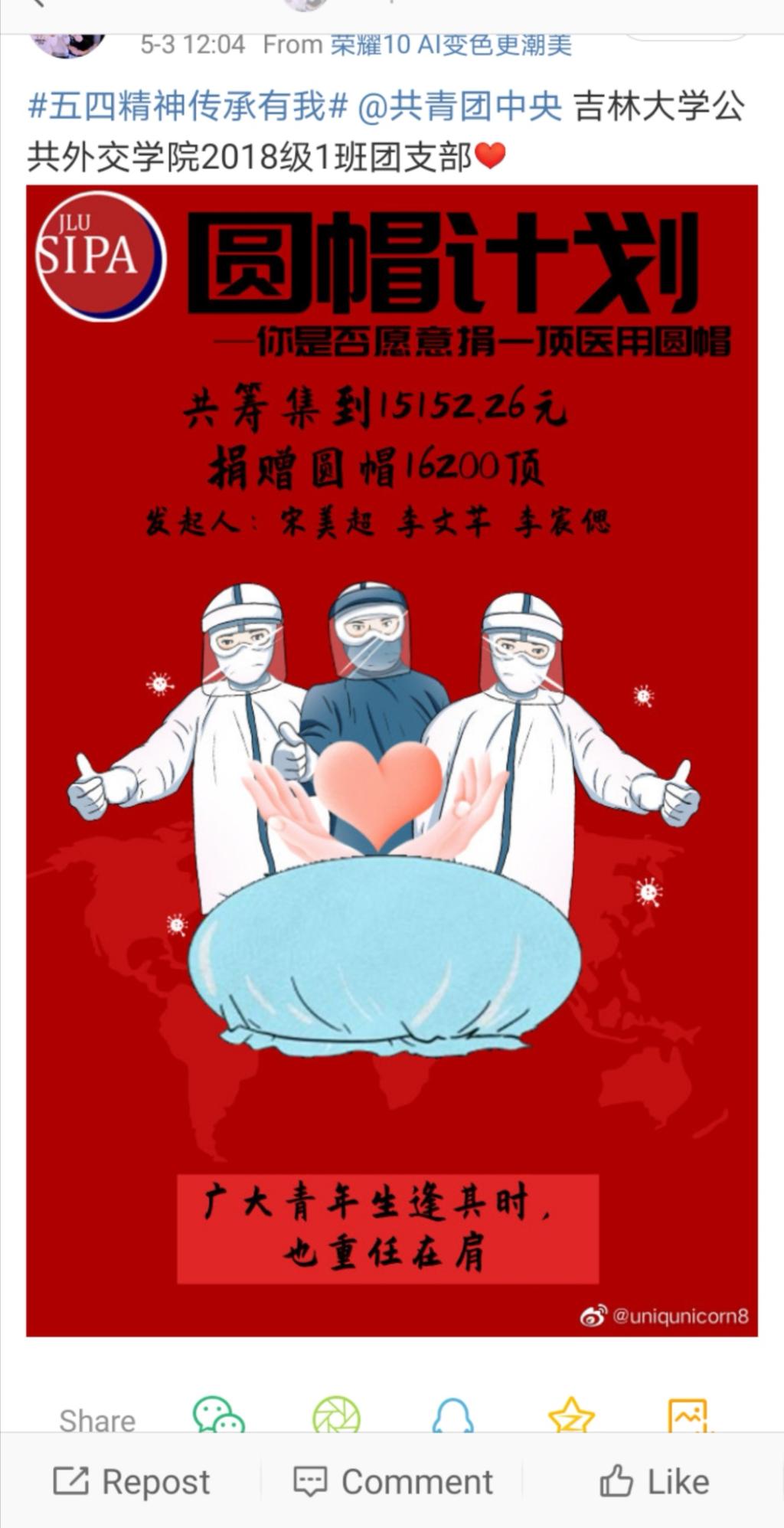This screenshot has width=784, height=1528.
Task: Open the @共青团中央 mention
Action: point(460,106)
